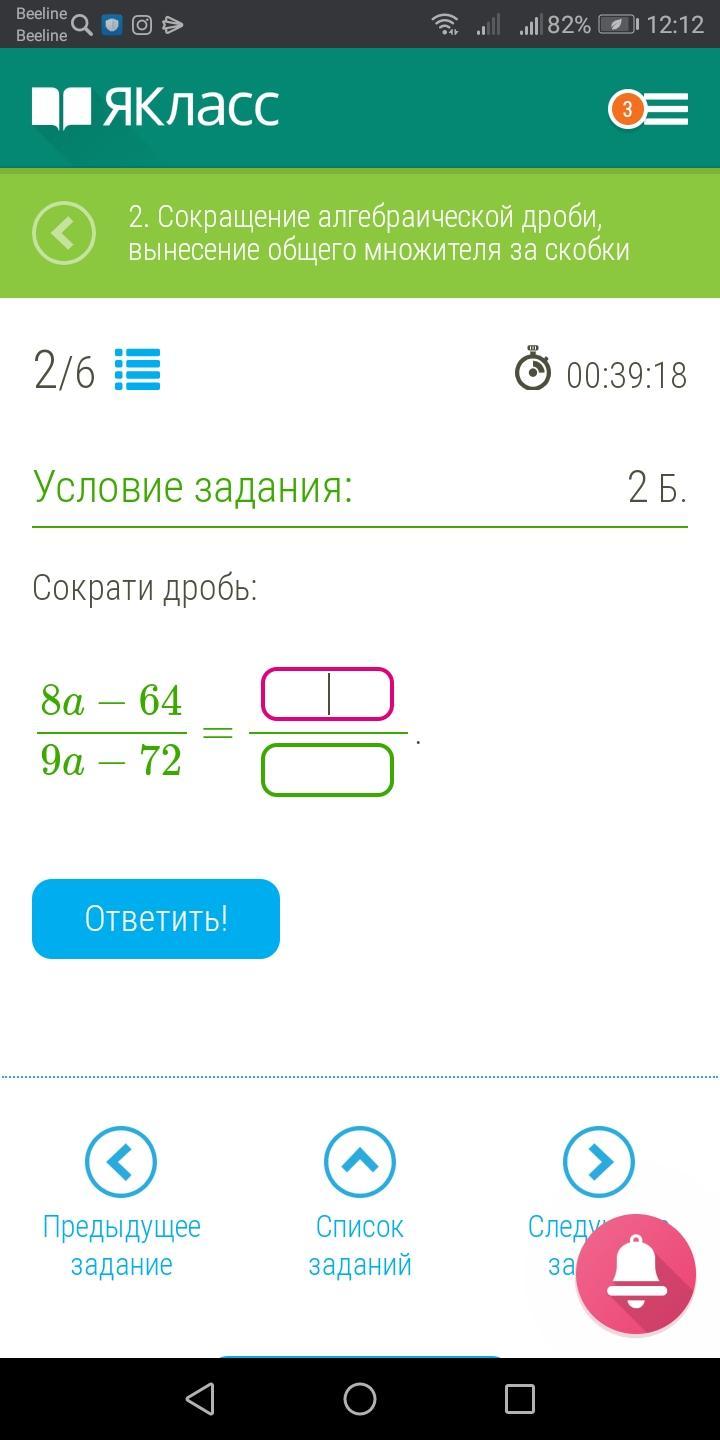
Task: Open recent apps from navigation bar
Action: (520, 1398)
